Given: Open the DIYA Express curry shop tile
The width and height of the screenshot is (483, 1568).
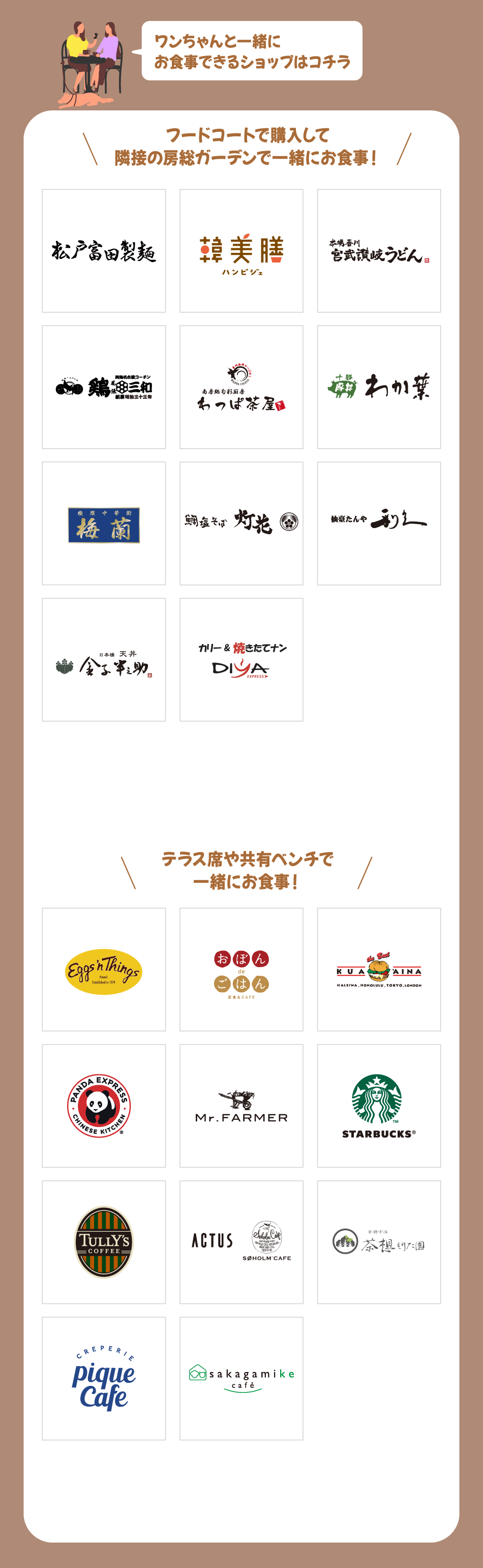Looking at the screenshot, I should click(241, 660).
